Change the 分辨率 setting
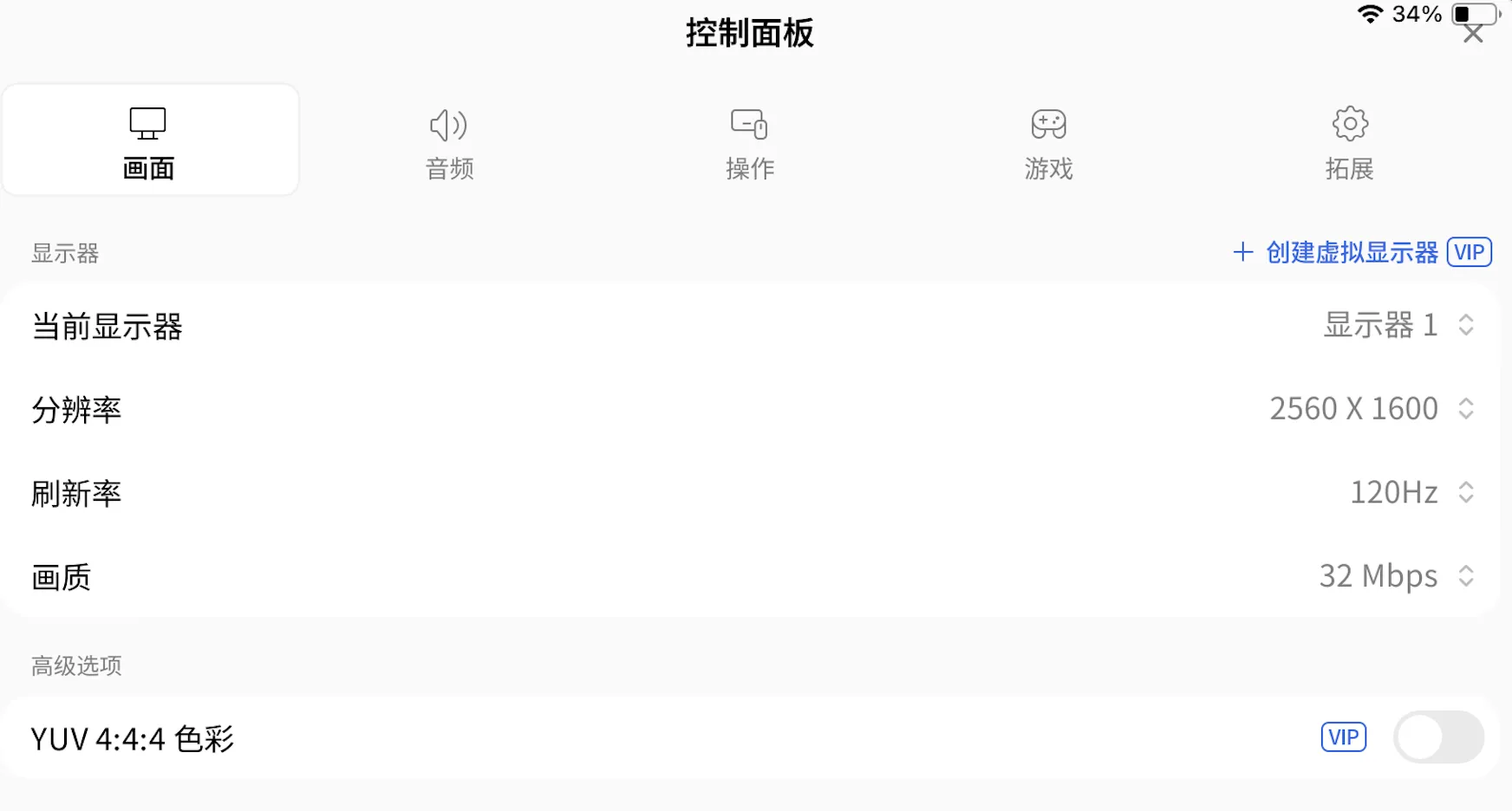This screenshot has width=1512, height=811. [1372, 409]
